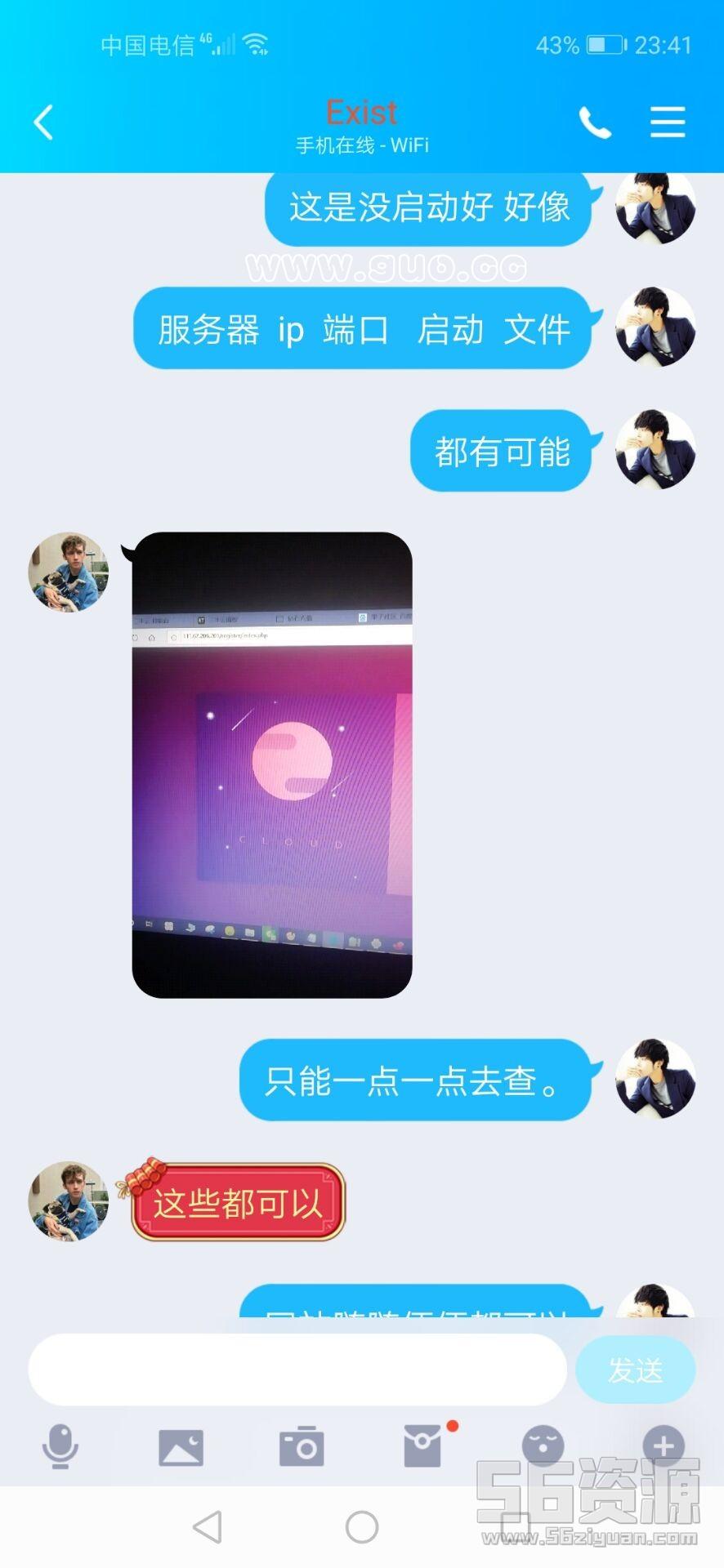Tap the system back button
Image resolution: width=724 pixels, height=1568 pixels.
208,1526
